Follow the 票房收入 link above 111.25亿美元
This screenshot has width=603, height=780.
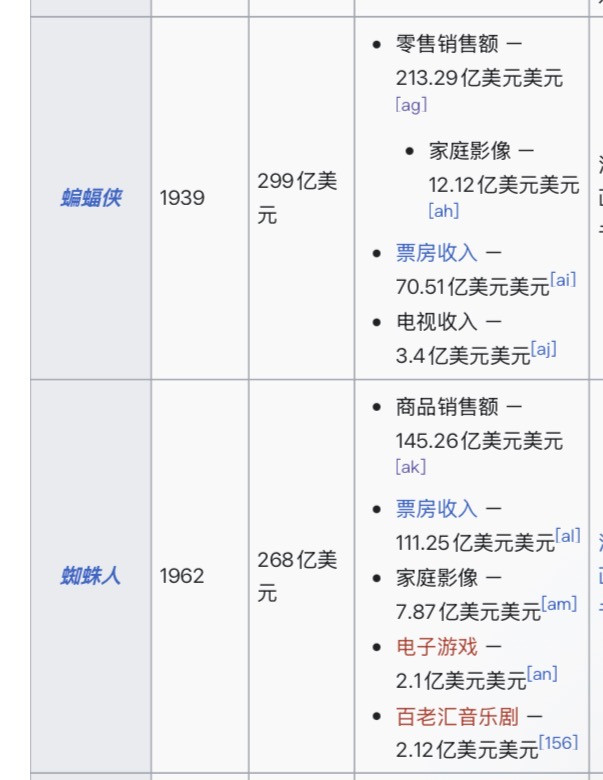(436, 508)
